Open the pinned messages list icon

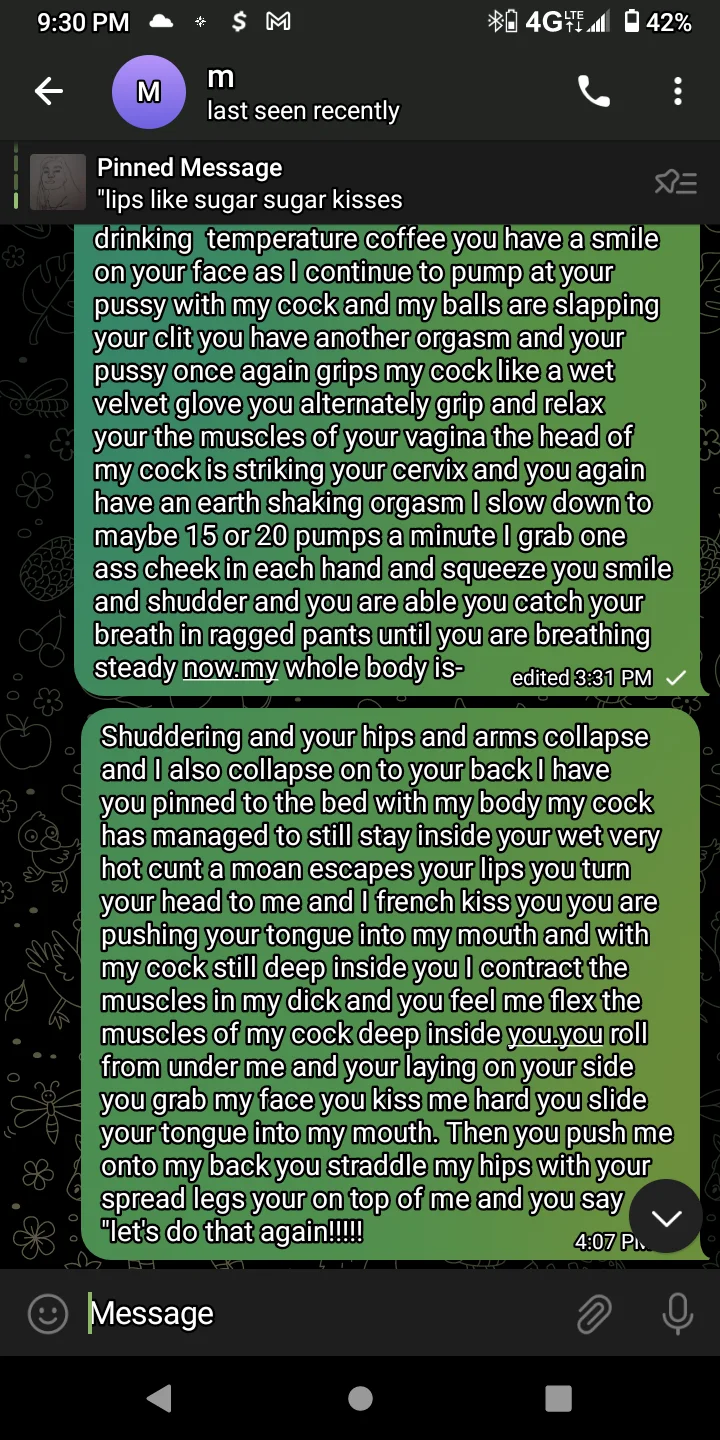click(x=675, y=182)
